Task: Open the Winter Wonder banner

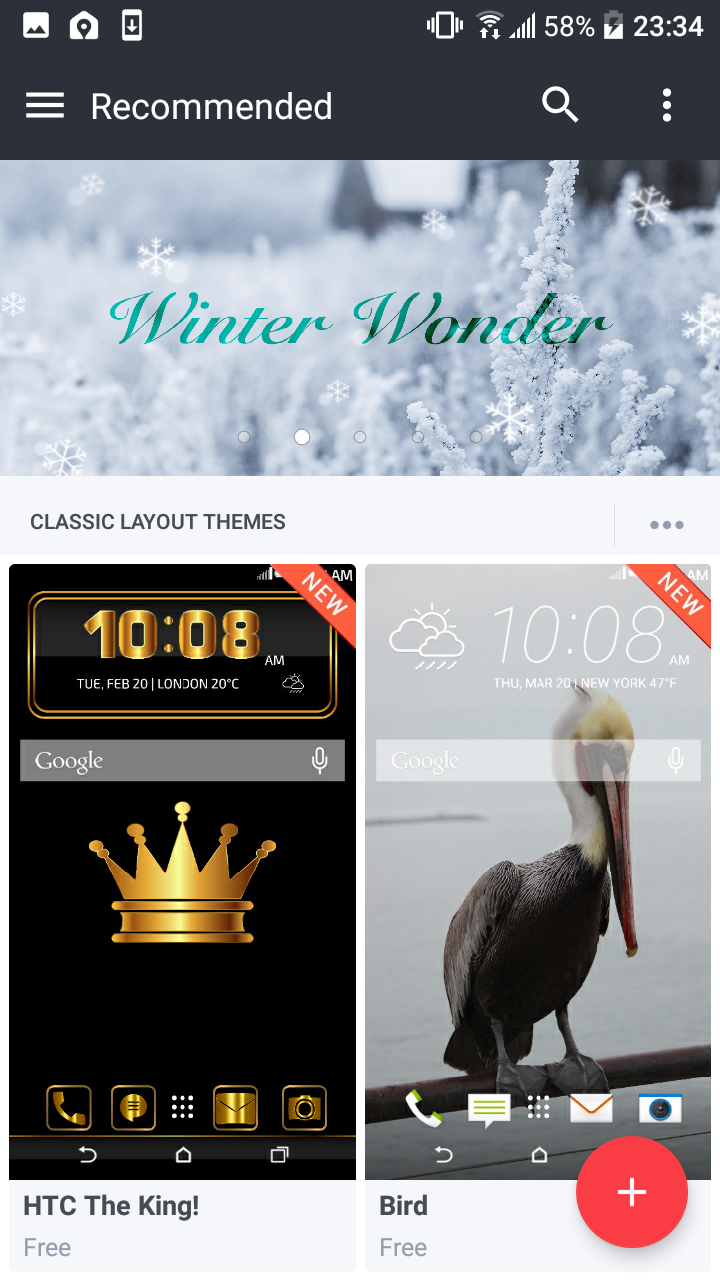Action: (360, 318)
